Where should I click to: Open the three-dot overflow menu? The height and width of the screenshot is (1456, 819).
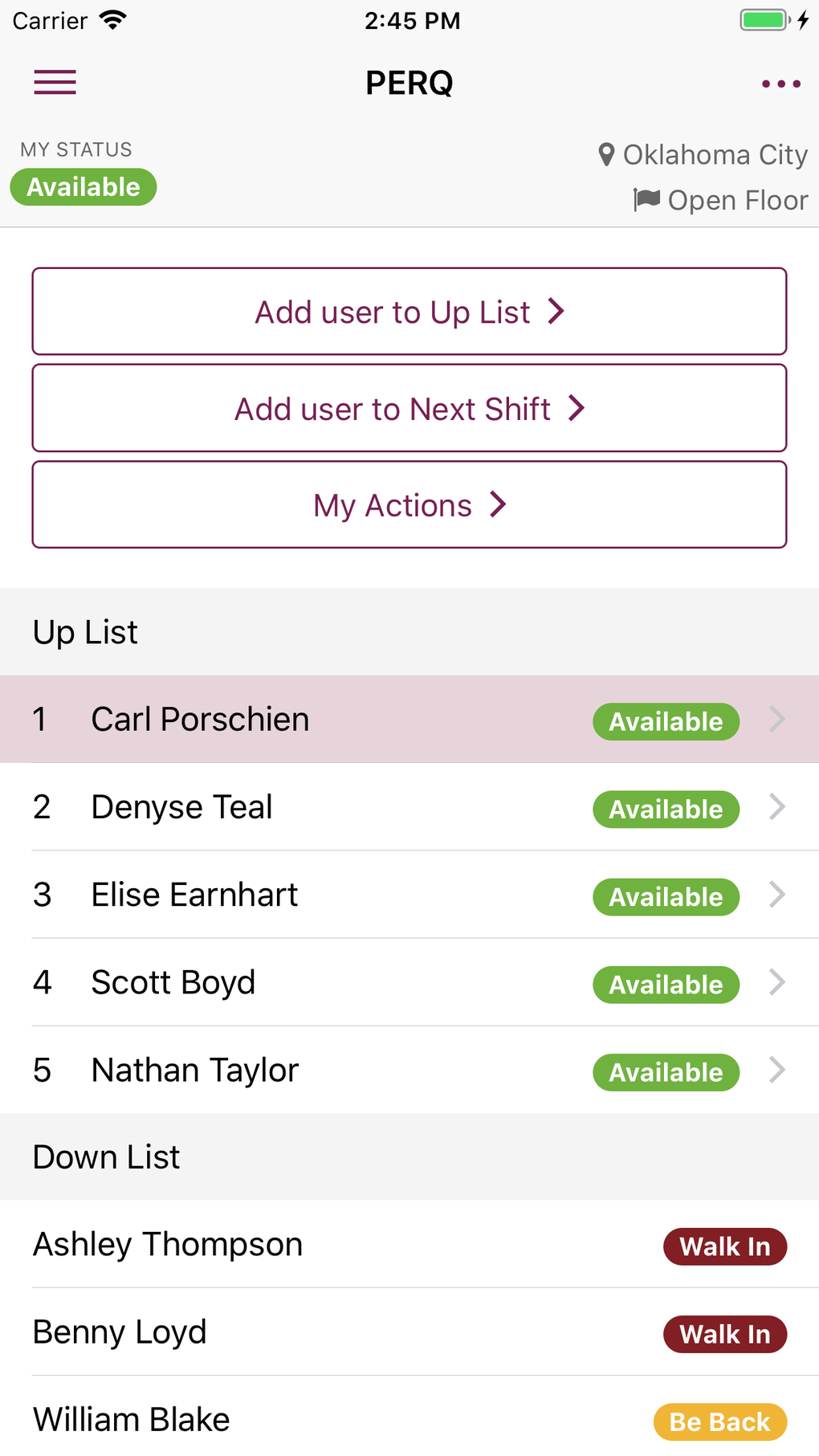pyautogui.click(x=780, y=83)
